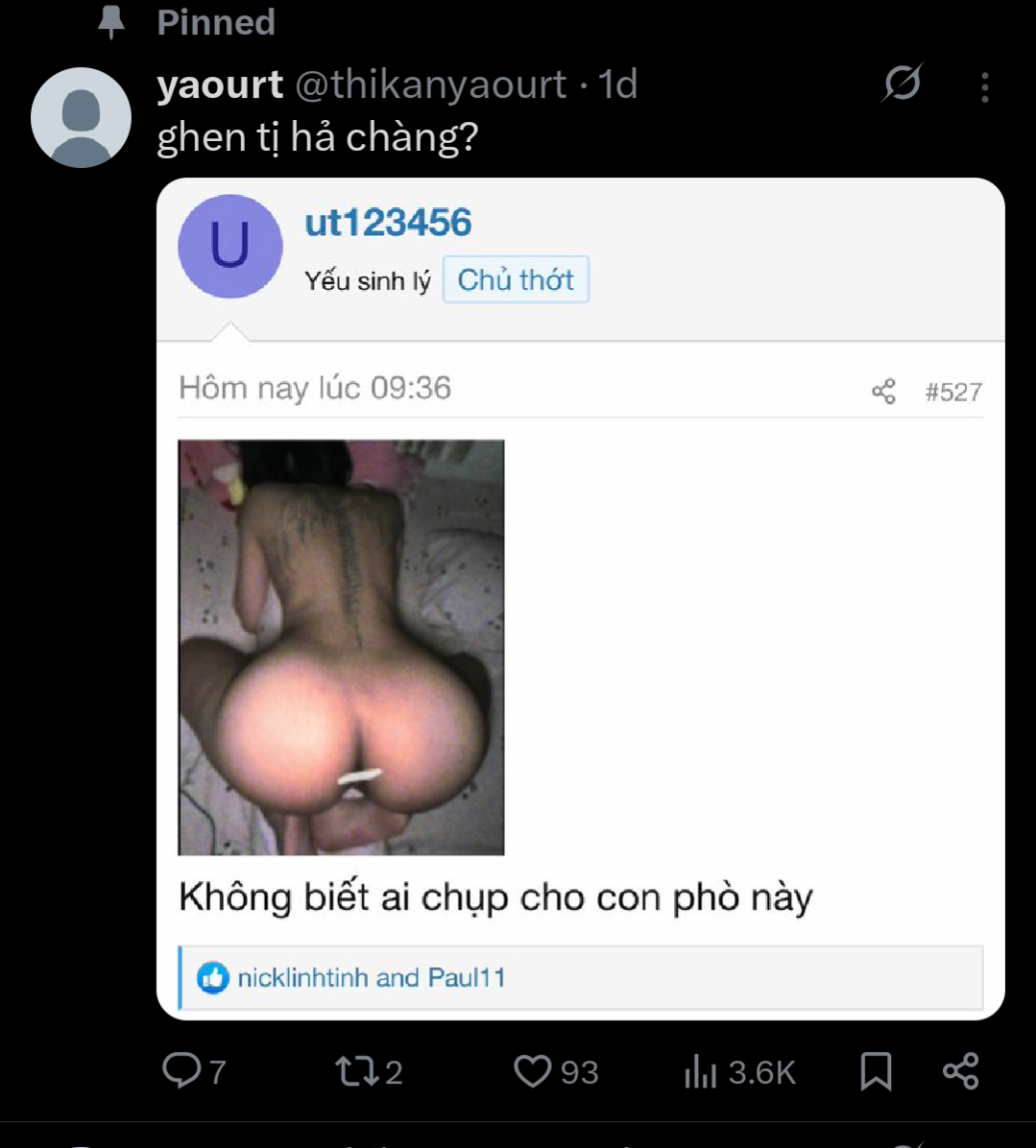Open yaourt's profile avatar

tap(81, 117)
